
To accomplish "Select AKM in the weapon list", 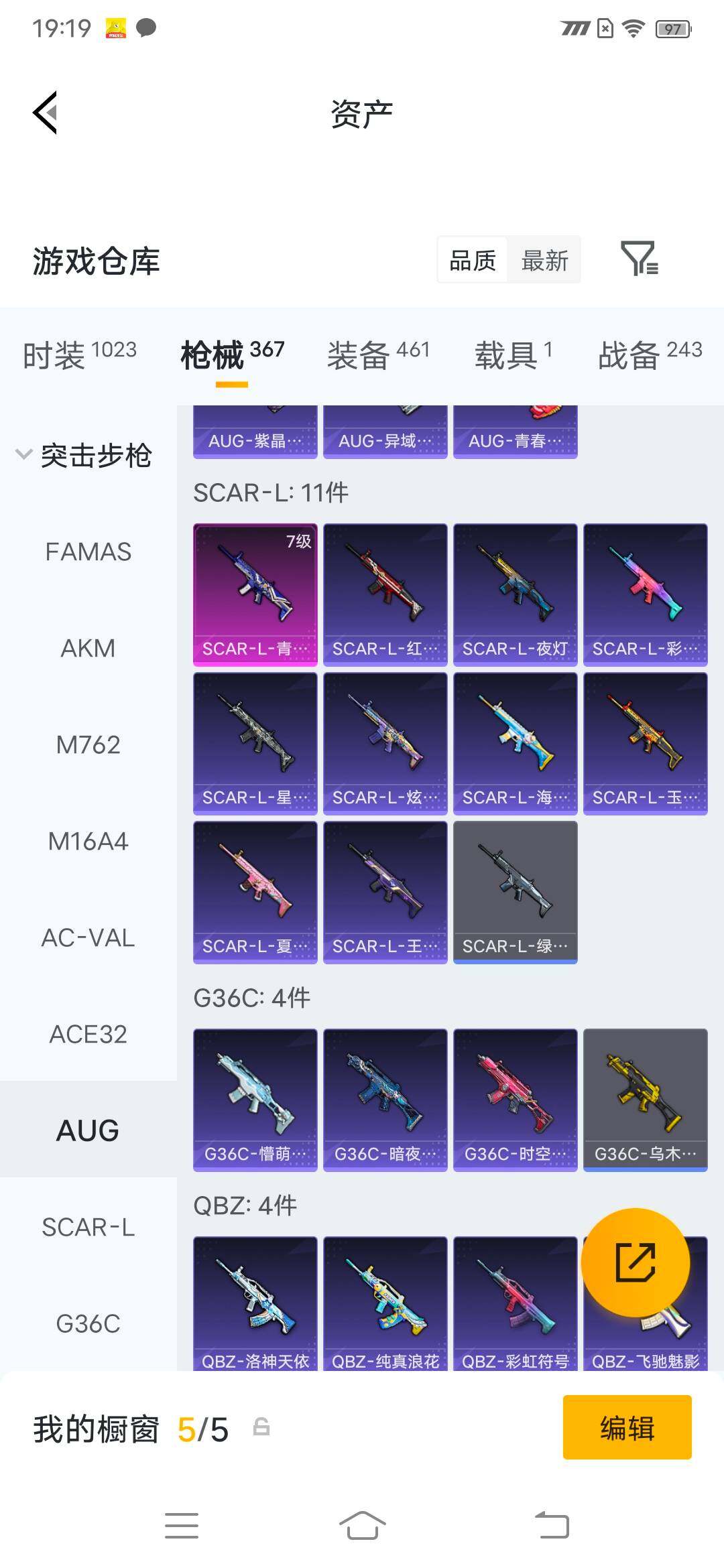I will pos(88,648).
